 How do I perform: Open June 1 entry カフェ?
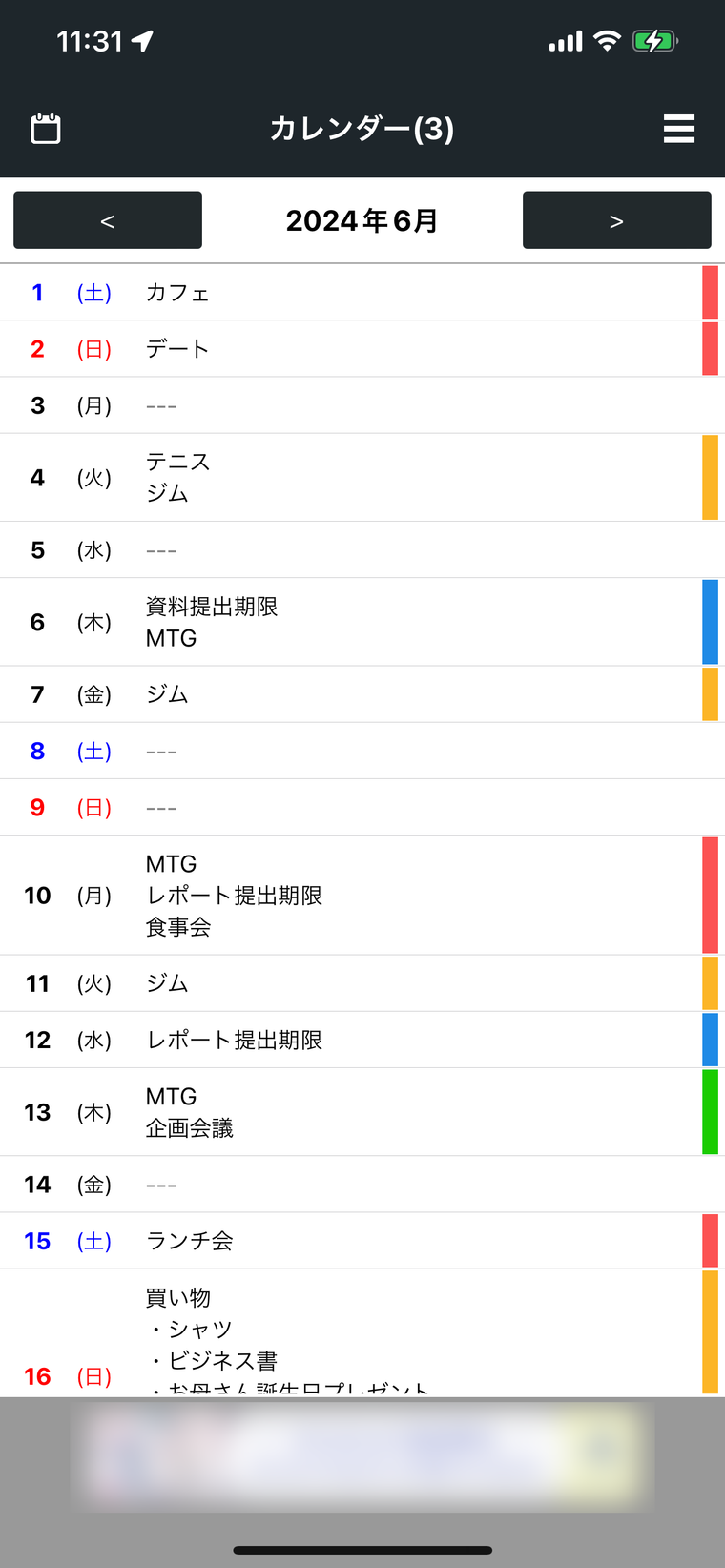tap(362, 293)
